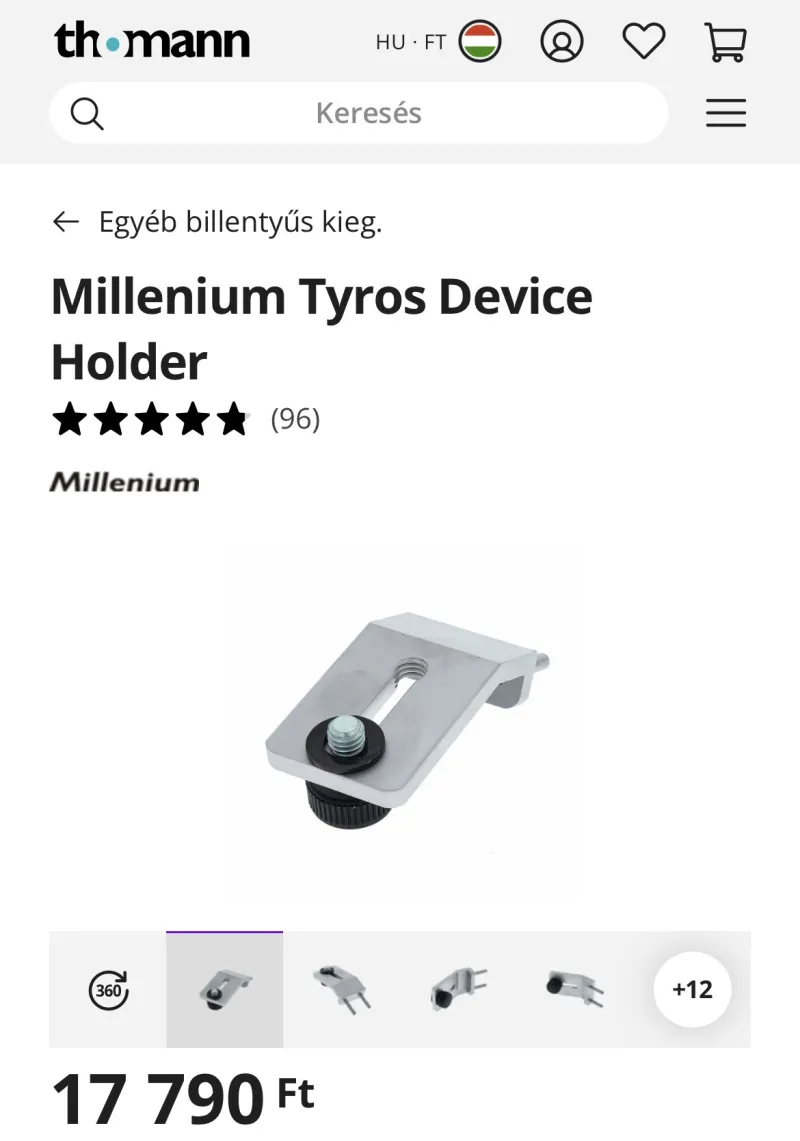Open the Millenium brand page
This screenshot has height=1141, width=800.
coord(124,482)
